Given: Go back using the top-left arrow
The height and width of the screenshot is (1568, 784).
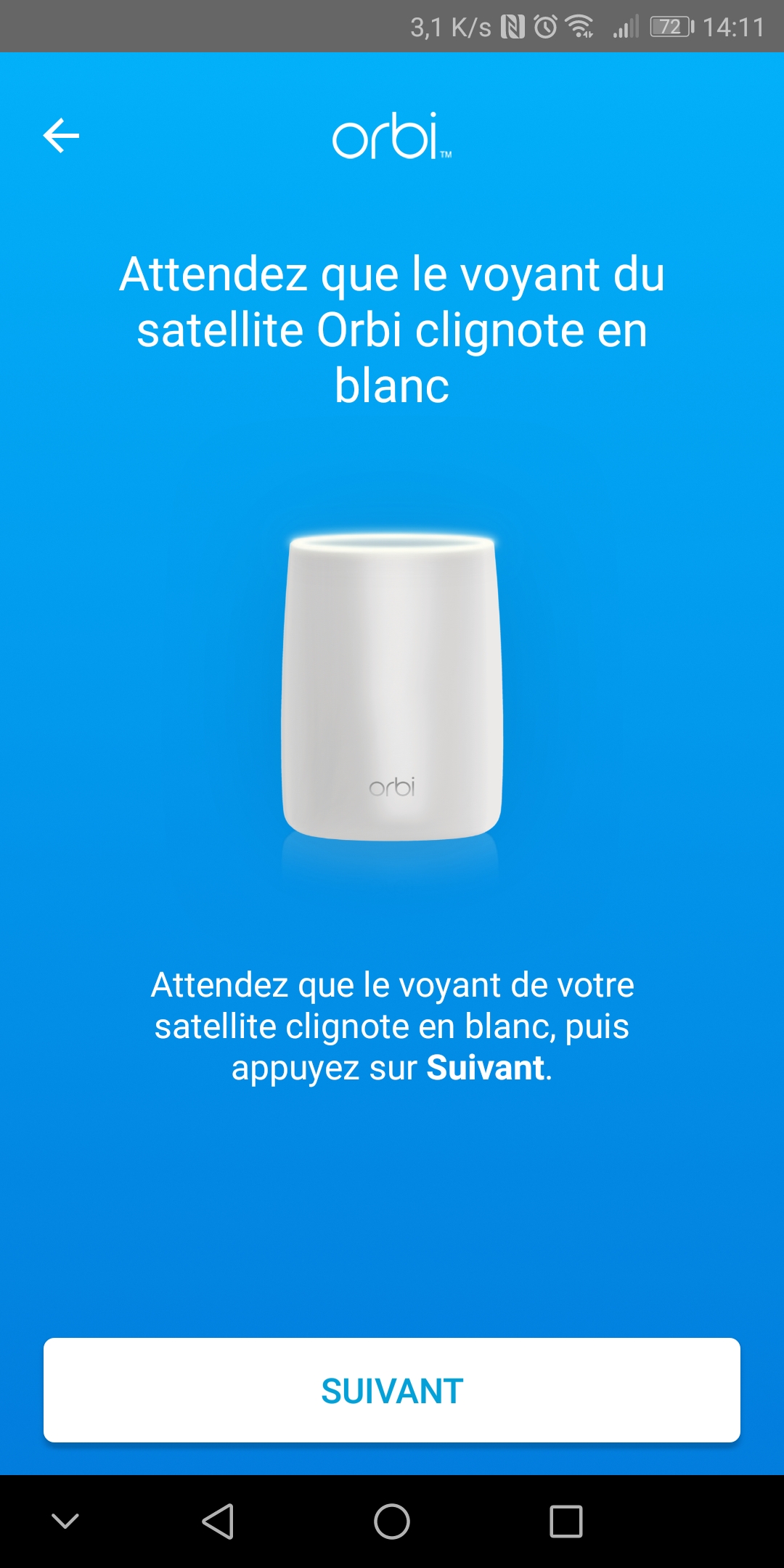Looking at the screenshot, I should click(x=61, y=136).
